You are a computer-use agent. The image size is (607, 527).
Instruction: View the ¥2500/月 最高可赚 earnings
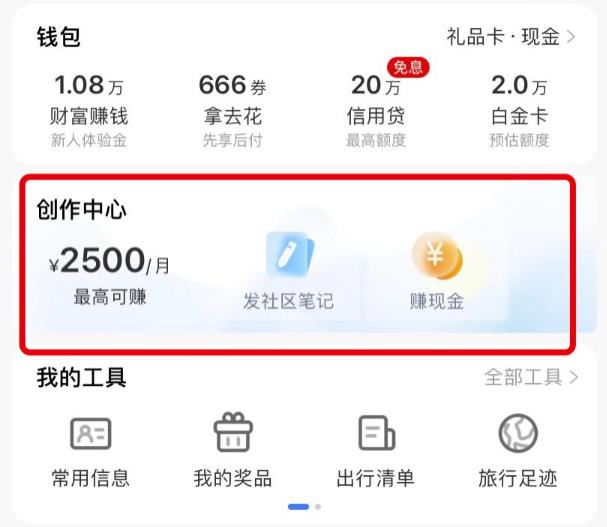(110, 273)
